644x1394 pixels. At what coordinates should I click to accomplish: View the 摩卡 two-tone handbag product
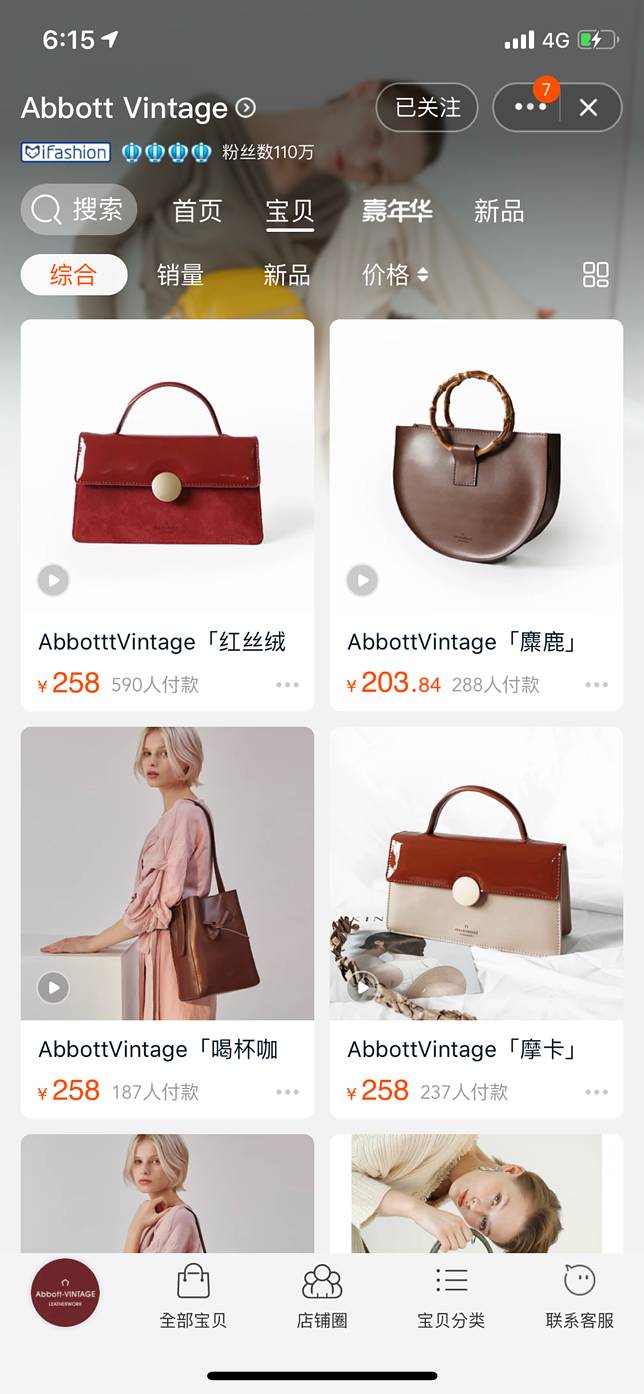point(476,875)
